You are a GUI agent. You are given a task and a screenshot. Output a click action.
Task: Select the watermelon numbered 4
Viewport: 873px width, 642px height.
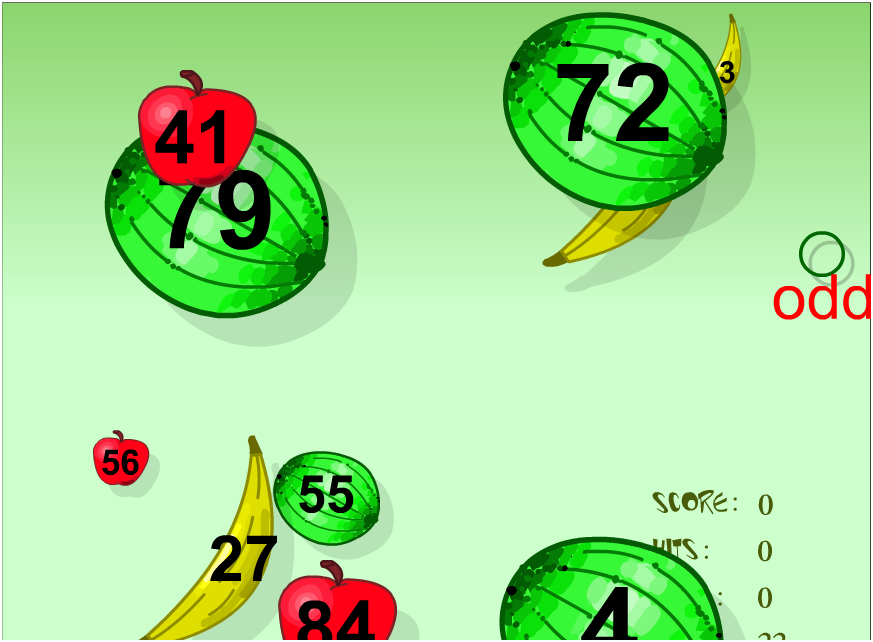608,600
